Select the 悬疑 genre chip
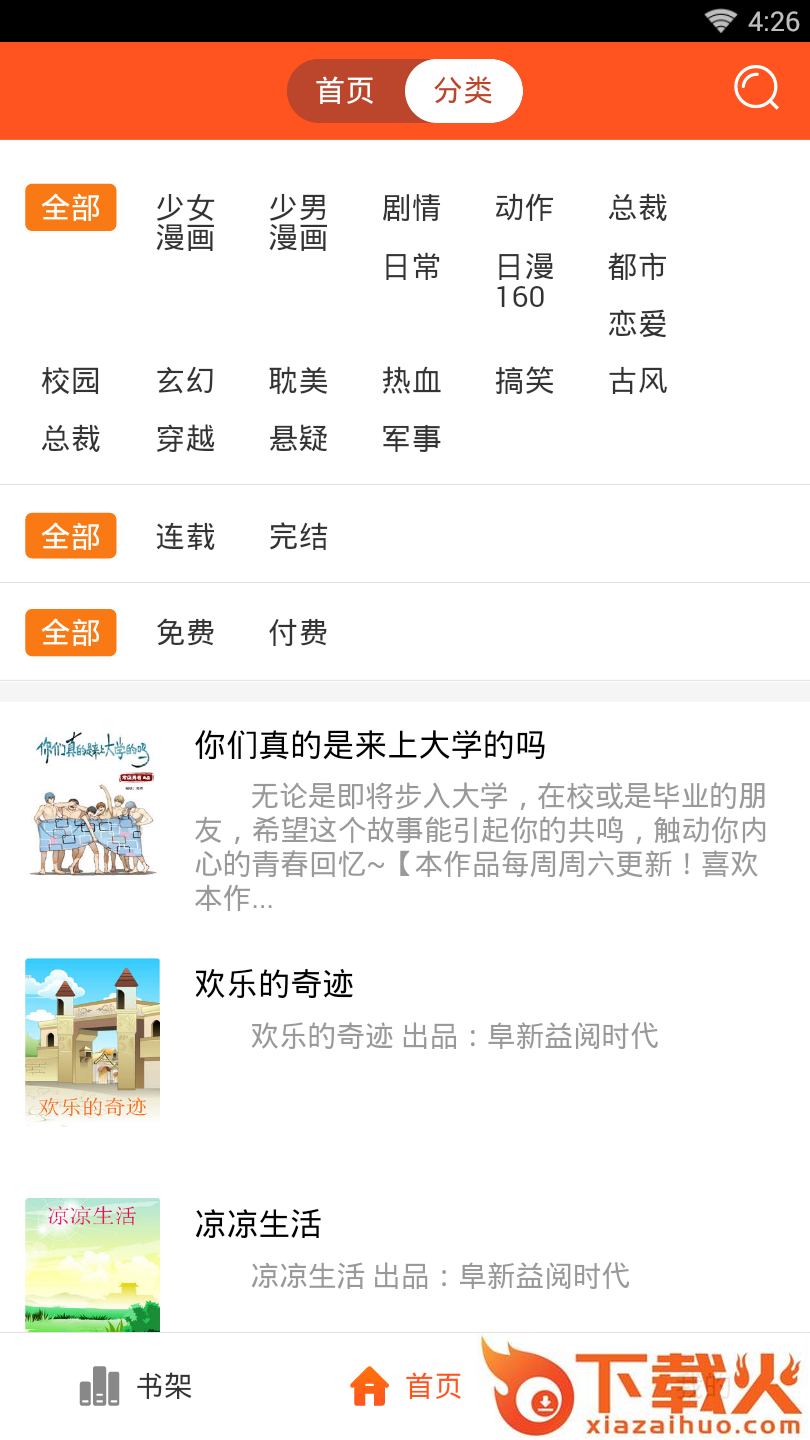This screenshot has width=810, height=1440. pos(298,438)
